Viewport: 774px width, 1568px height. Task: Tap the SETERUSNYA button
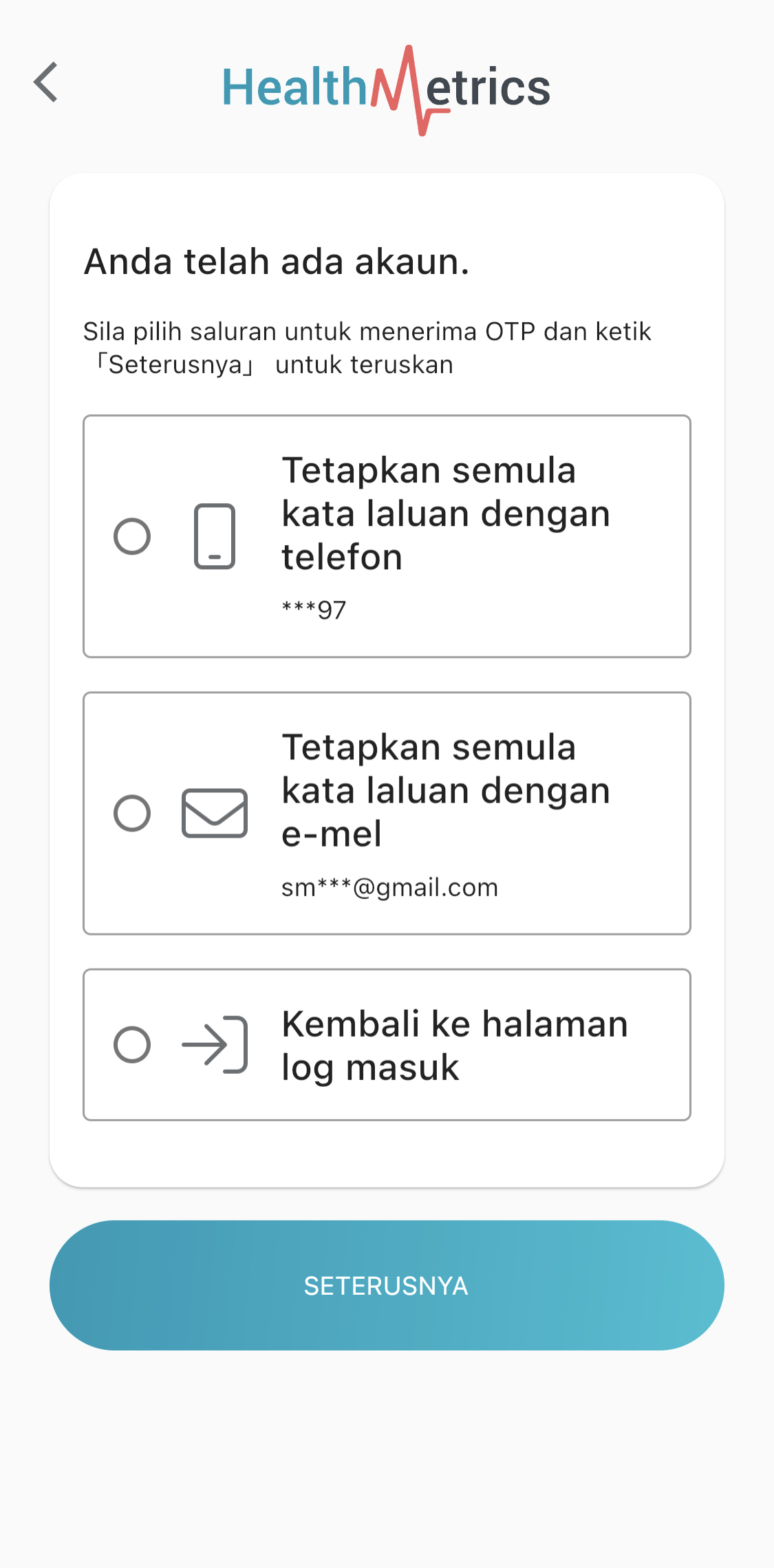click(386, 1285)
